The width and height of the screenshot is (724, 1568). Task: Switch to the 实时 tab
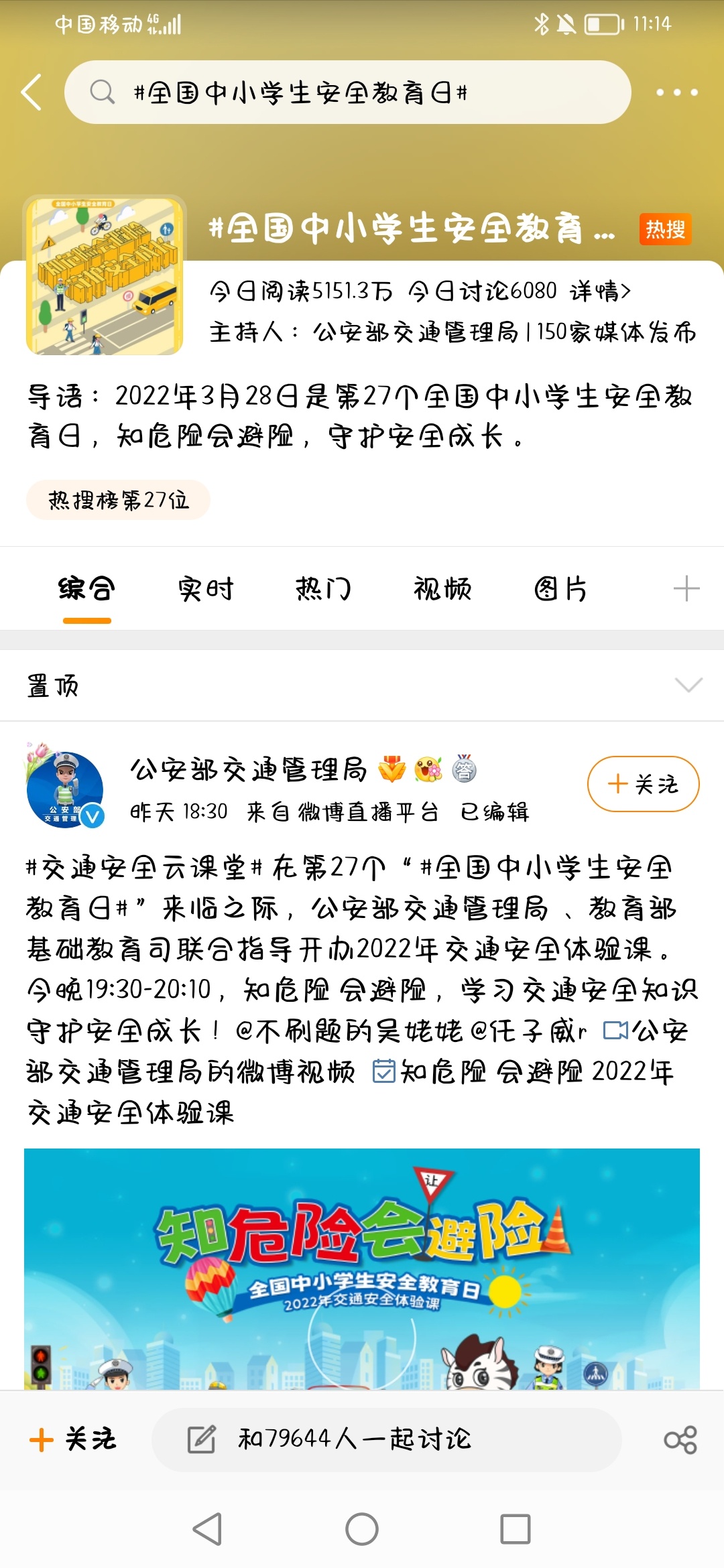click(x=205, y=590)
